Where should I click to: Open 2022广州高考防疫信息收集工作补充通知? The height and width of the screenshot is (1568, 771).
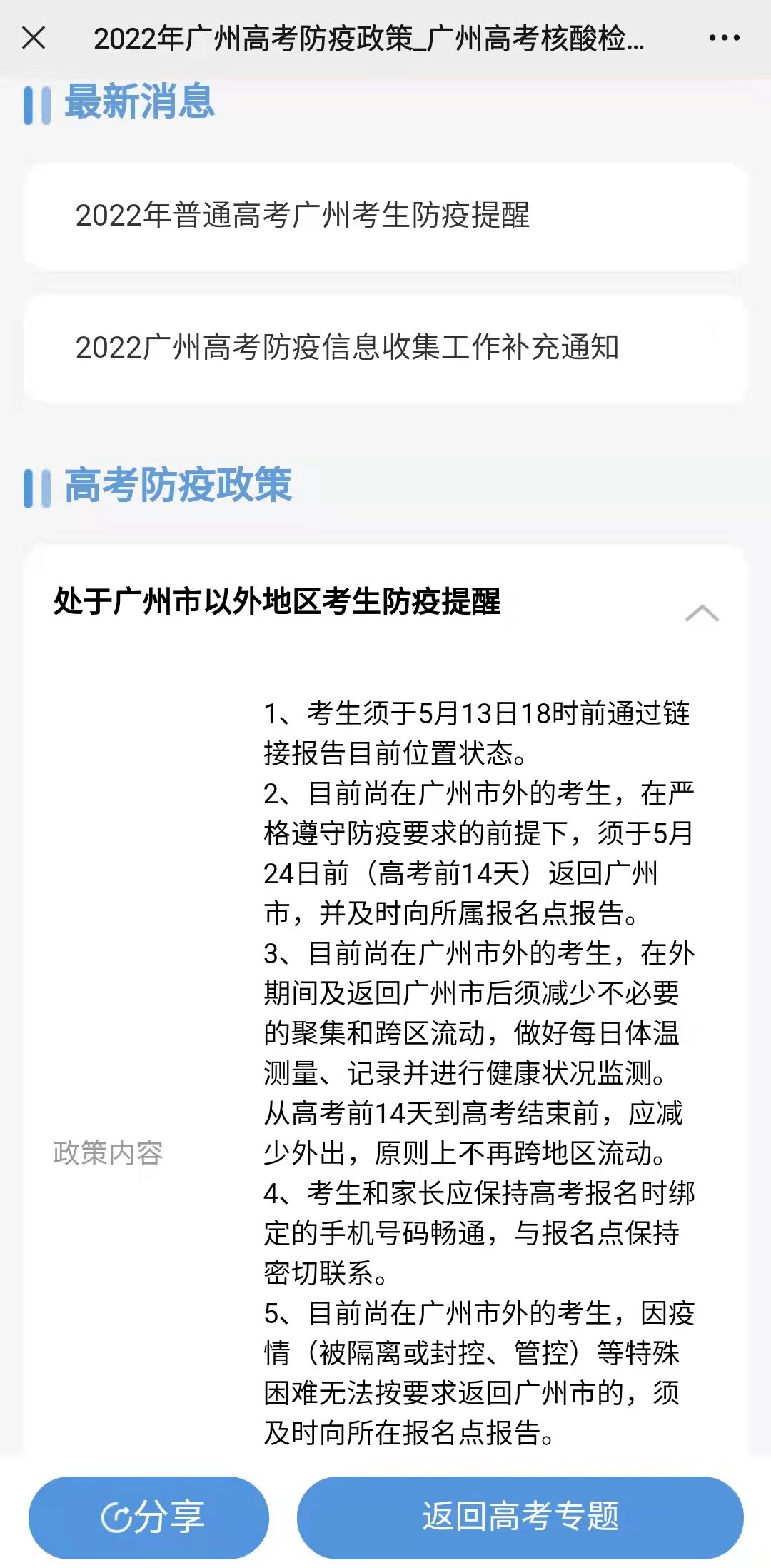385,348
